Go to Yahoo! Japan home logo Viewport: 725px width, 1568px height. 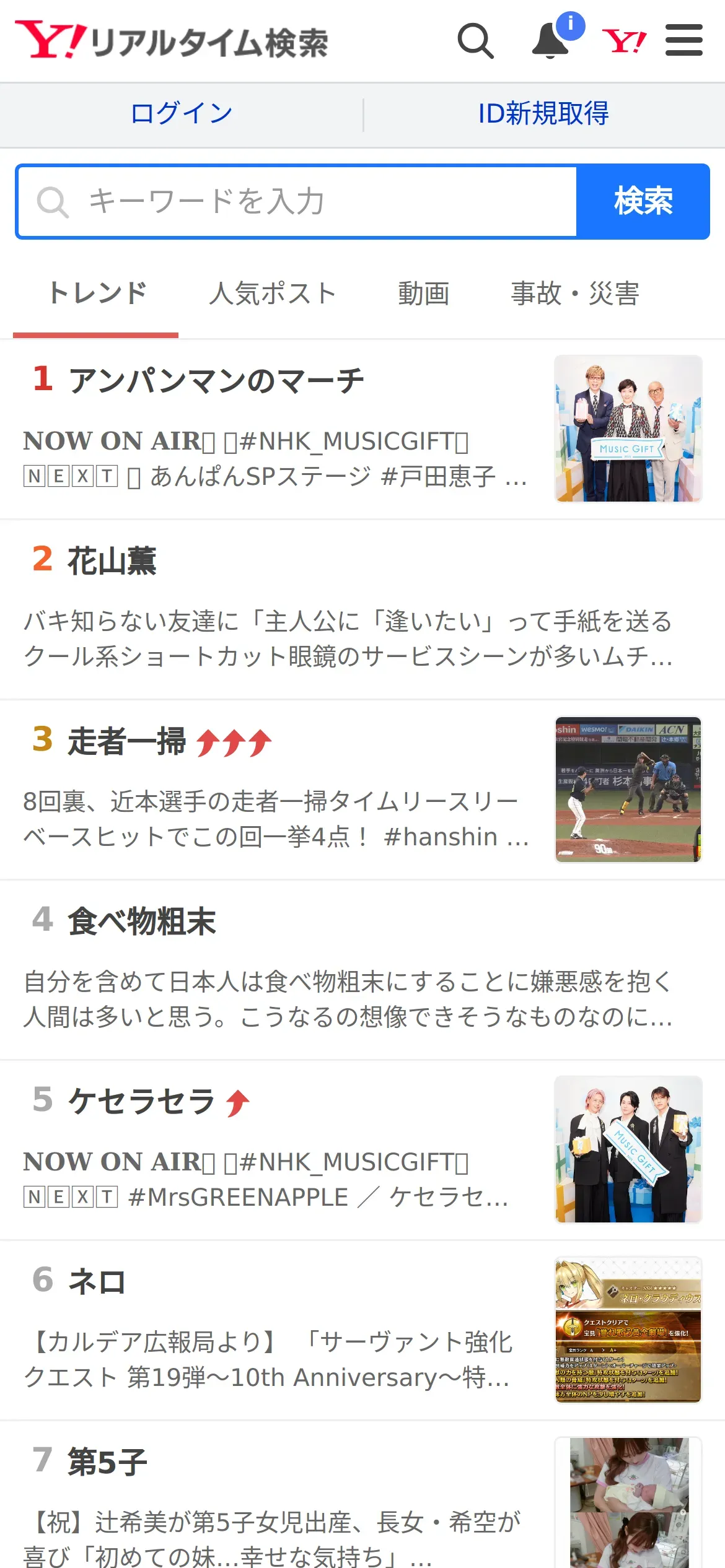(624, 41)
